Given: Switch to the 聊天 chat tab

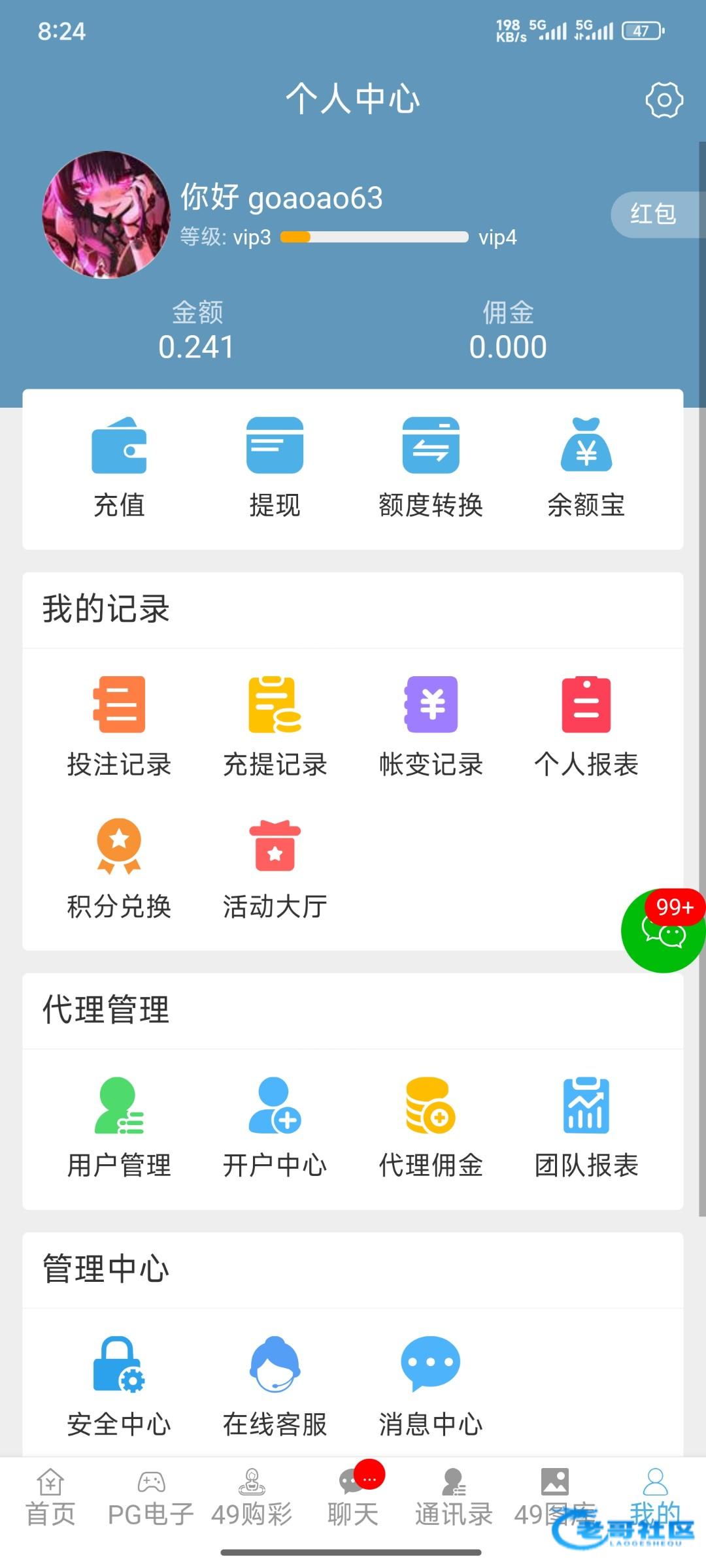Looking at the screenshot, I should (x=353, y=1497).
